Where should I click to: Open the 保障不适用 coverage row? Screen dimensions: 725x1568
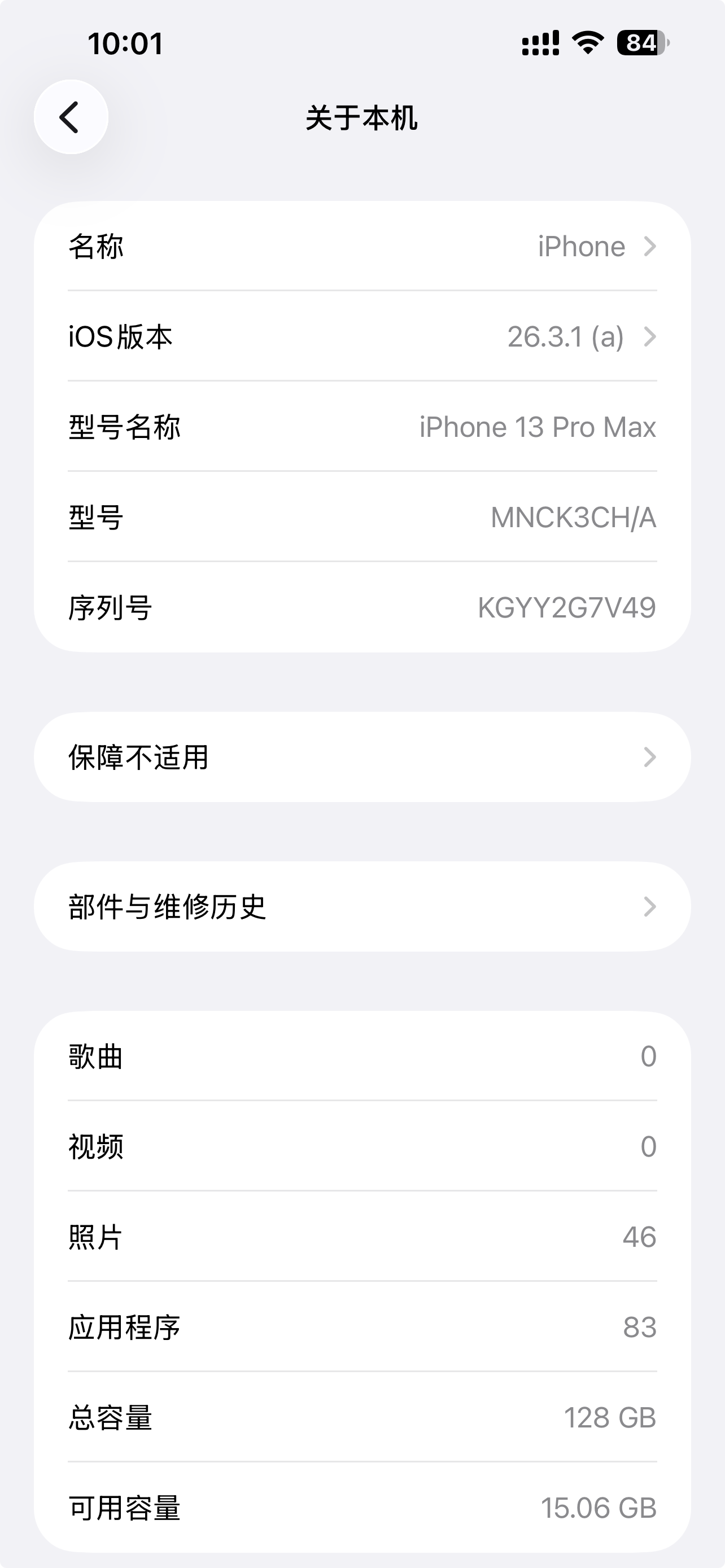(x=362, y=757)
